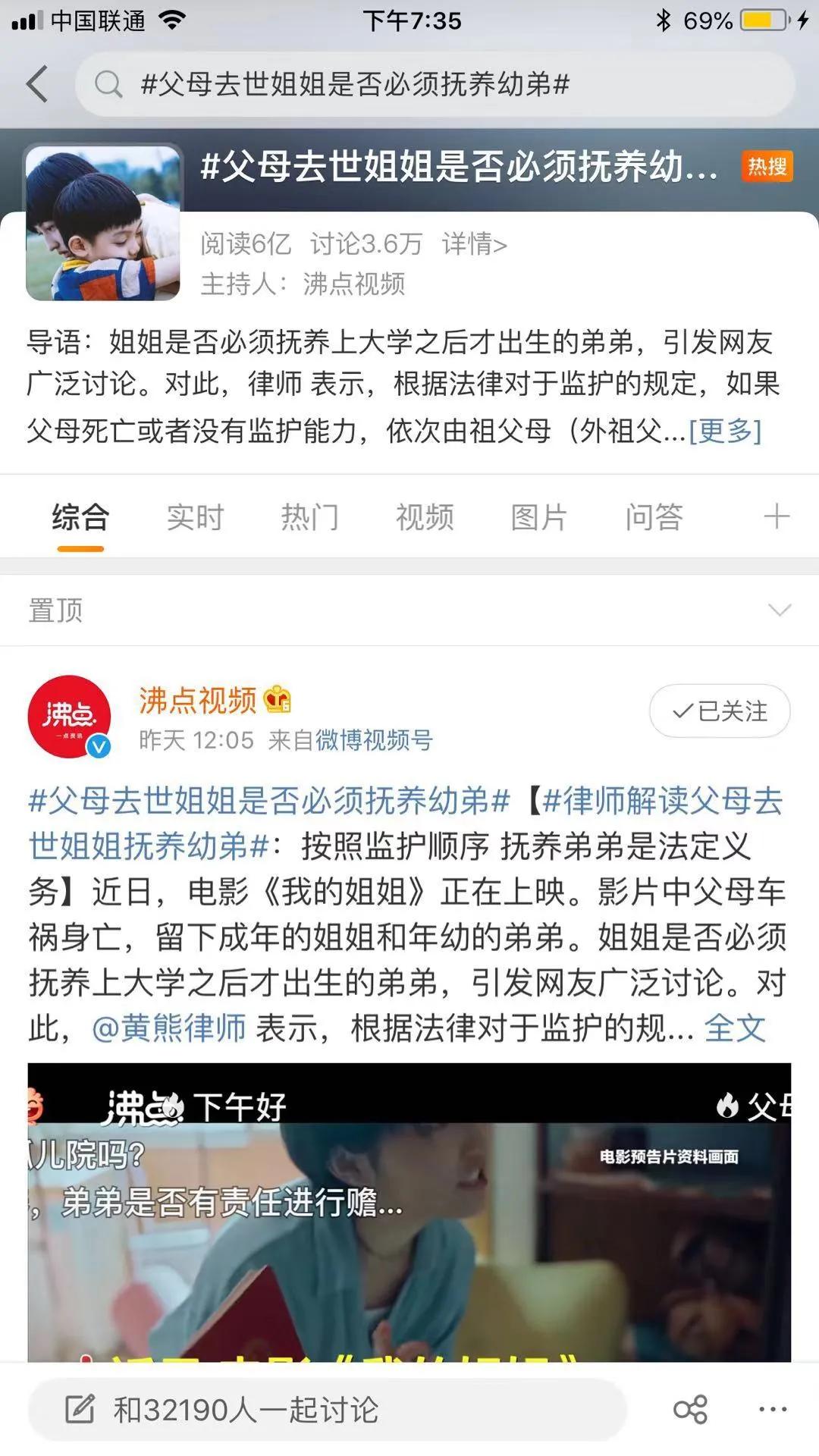The image size is (819, 1456).
Task: Join discussion with 32190 people
Action: click(326, 1410)
